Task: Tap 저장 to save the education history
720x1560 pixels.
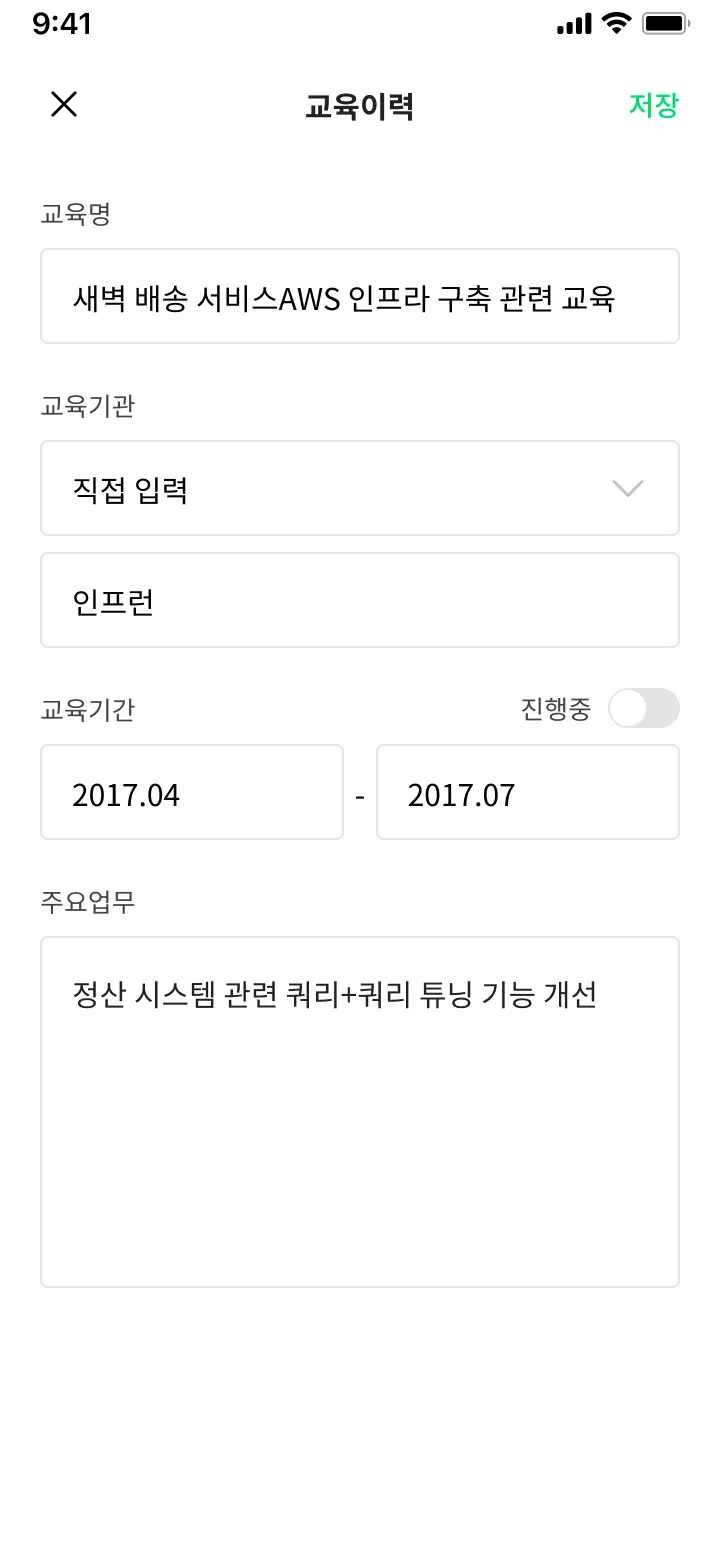Action: (653, 105)
